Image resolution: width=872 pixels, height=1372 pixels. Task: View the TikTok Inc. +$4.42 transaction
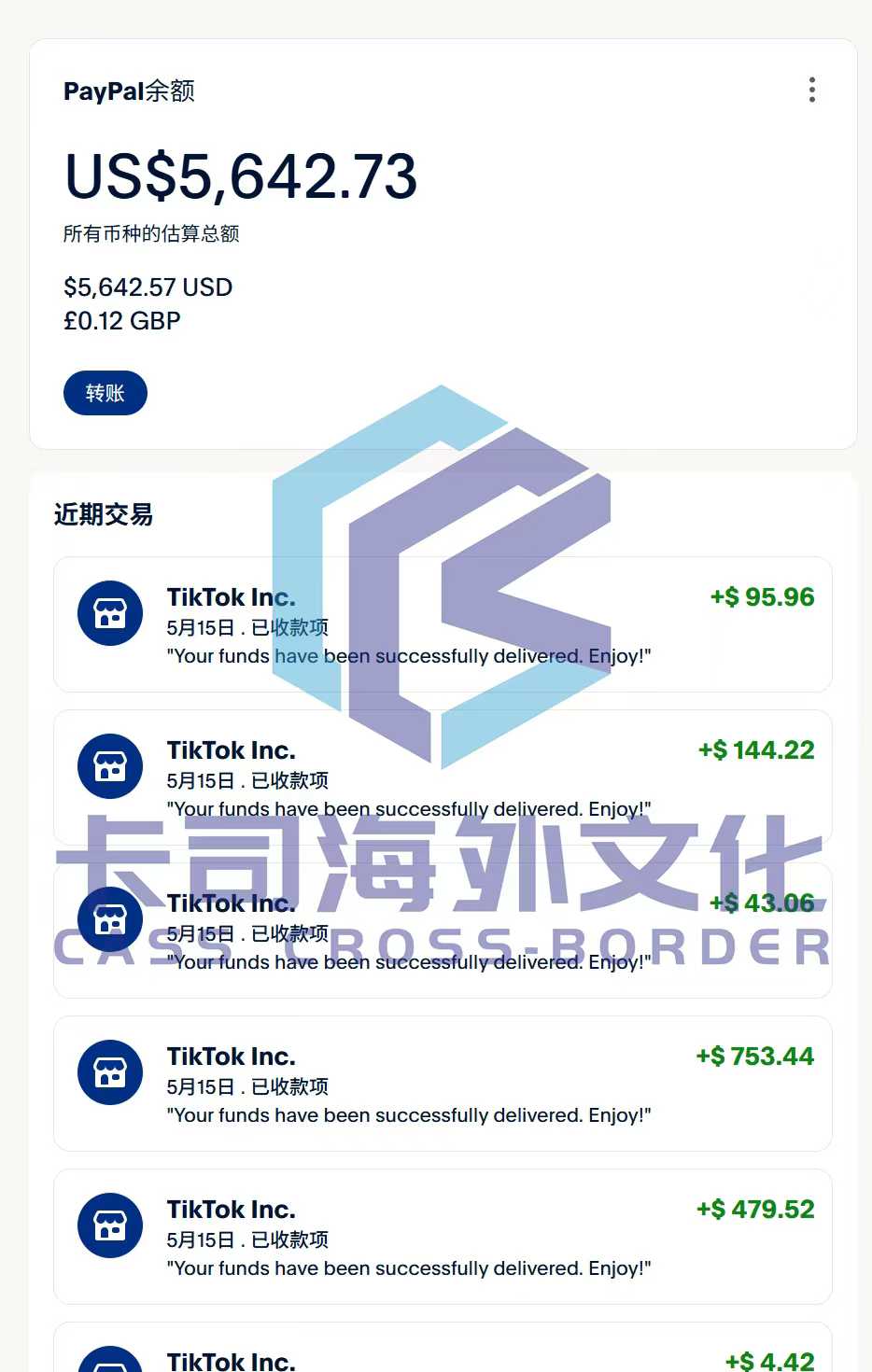[x=443, y=1355]
